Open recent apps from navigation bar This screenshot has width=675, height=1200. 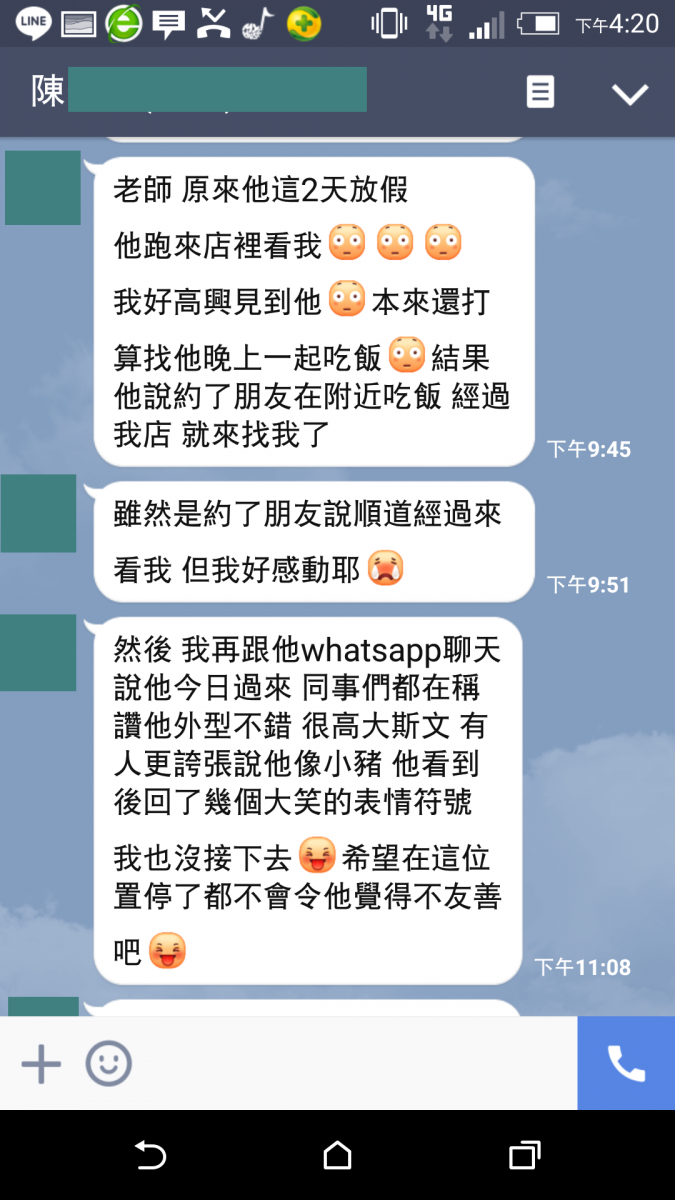coord(524,1156)
